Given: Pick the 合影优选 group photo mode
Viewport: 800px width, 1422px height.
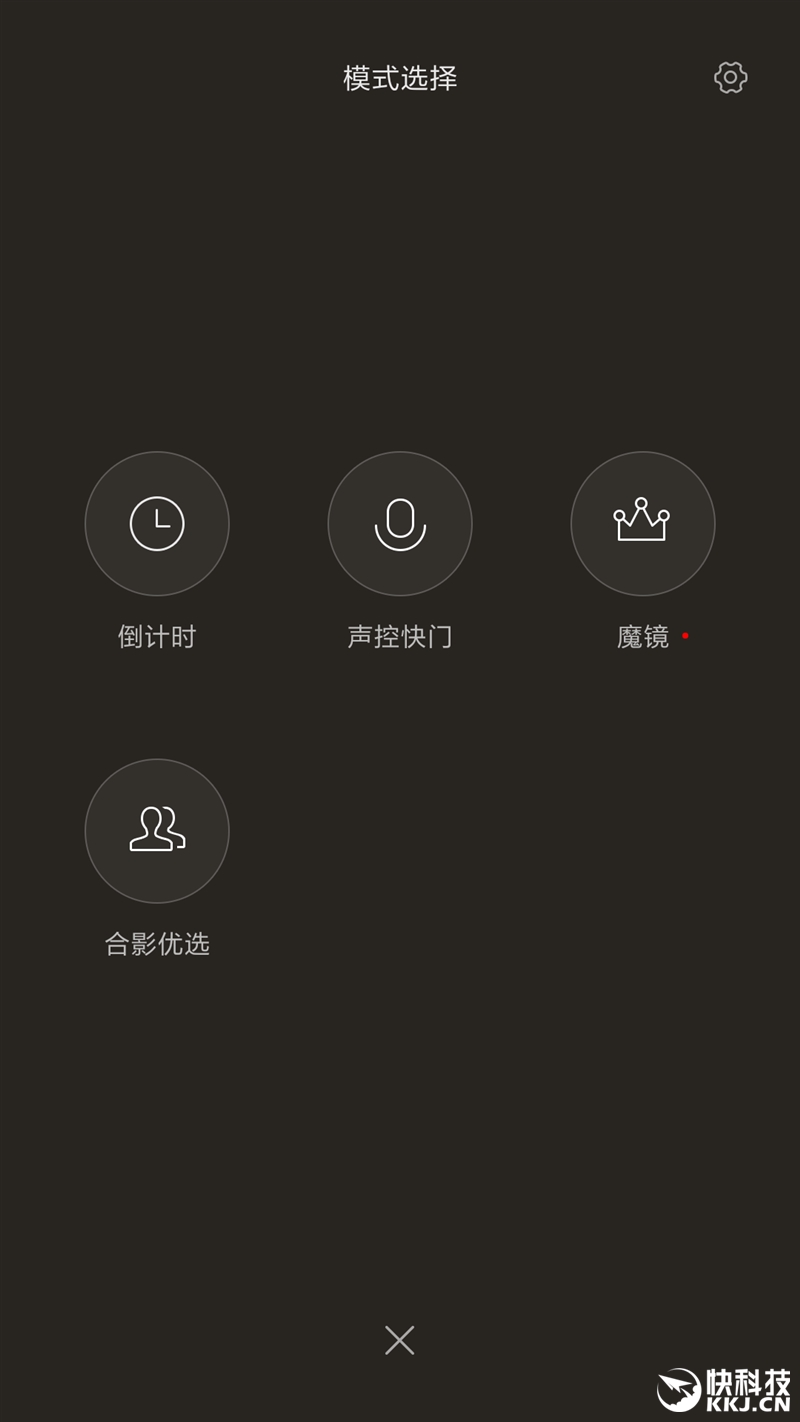Looking at the screenshot, I should (x=157, y=830).
